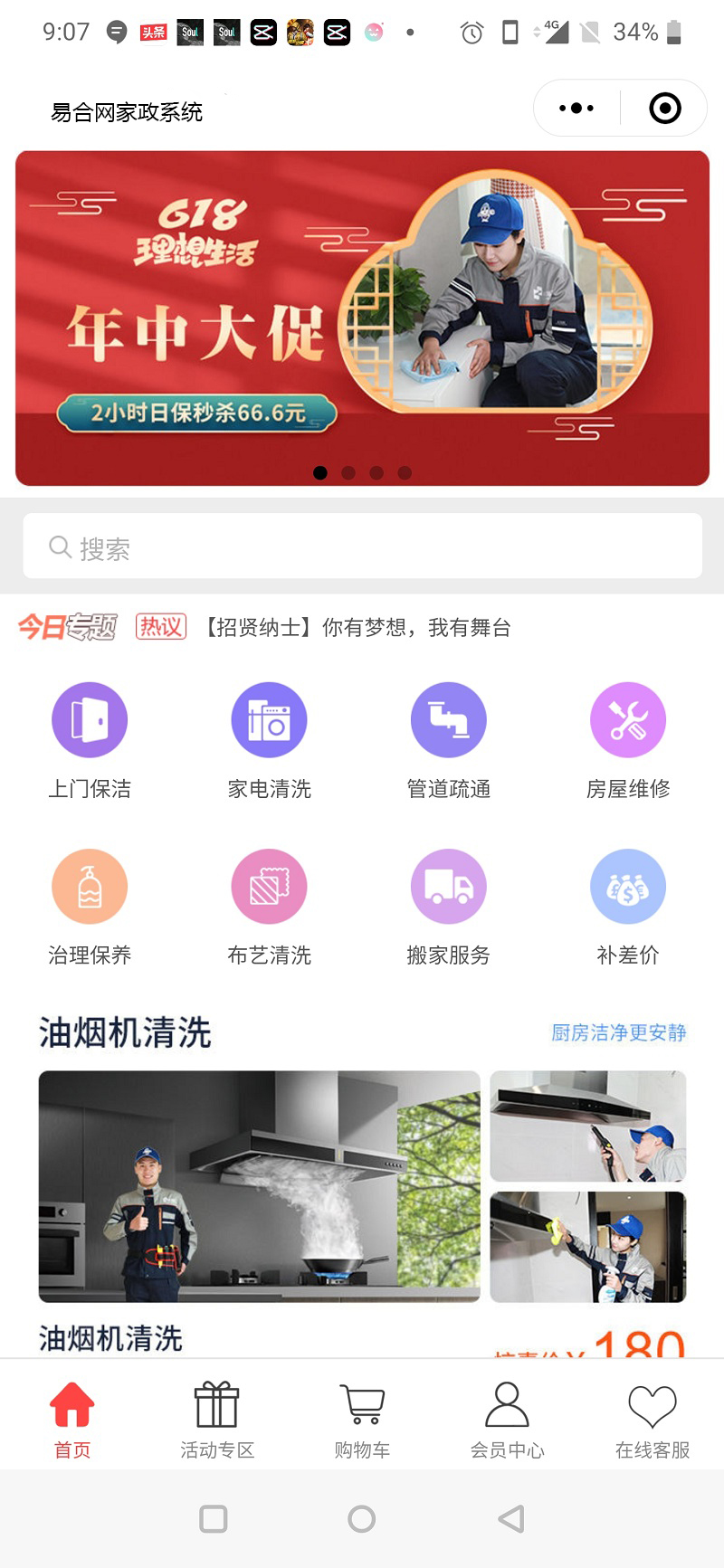The image size is (724, 1568).
Task: Select the second carousel indicator dot
Action: 348,471
